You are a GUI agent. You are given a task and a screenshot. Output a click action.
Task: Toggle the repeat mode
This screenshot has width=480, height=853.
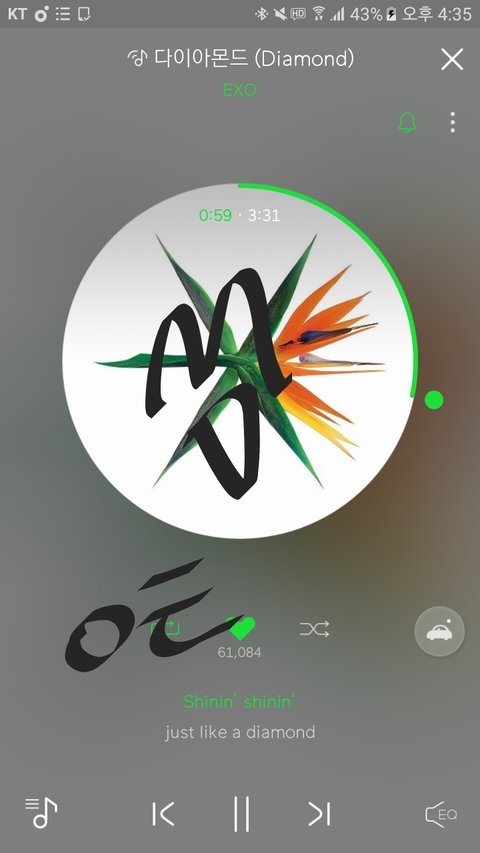coord(166,629)
